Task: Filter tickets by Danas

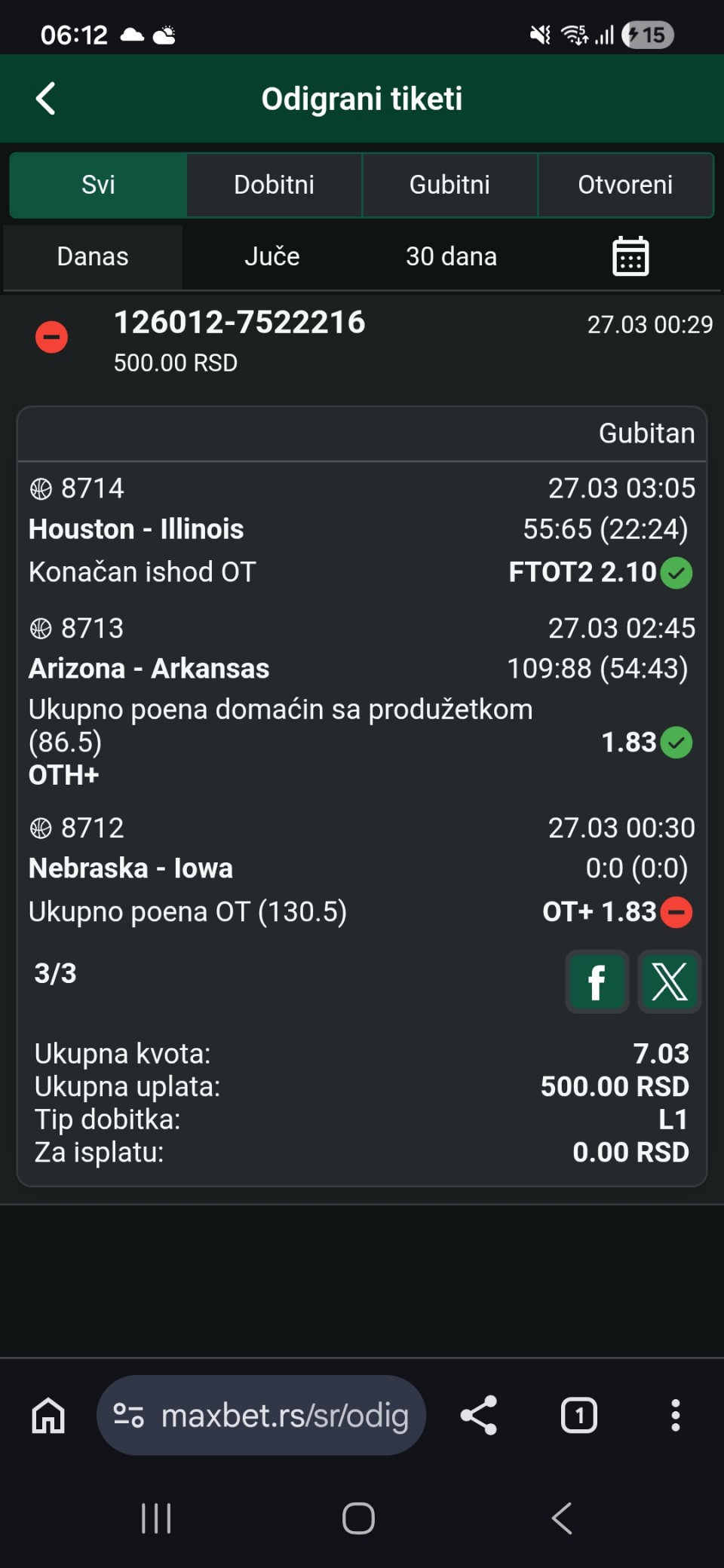Action: [93, 257]
